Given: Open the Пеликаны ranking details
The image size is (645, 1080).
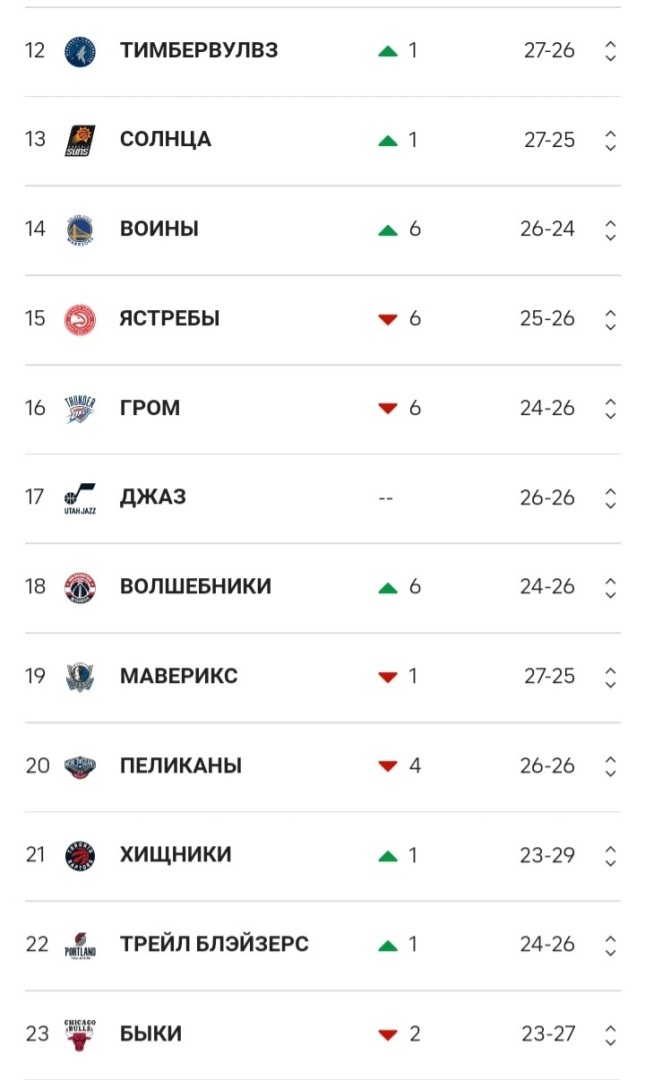Looking at the screenshot, I should (610, 766).
